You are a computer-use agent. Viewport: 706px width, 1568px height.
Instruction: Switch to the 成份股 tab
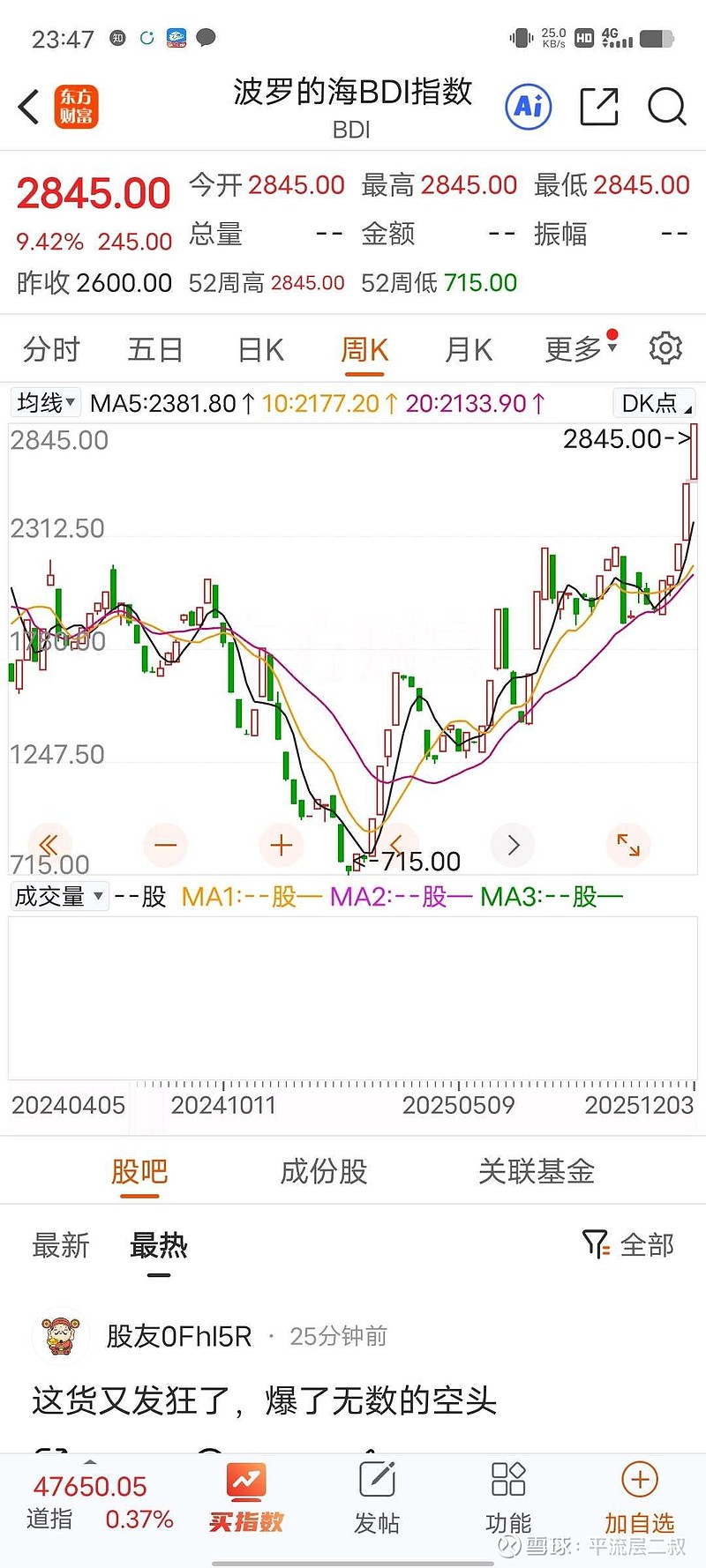point(324,1172)
